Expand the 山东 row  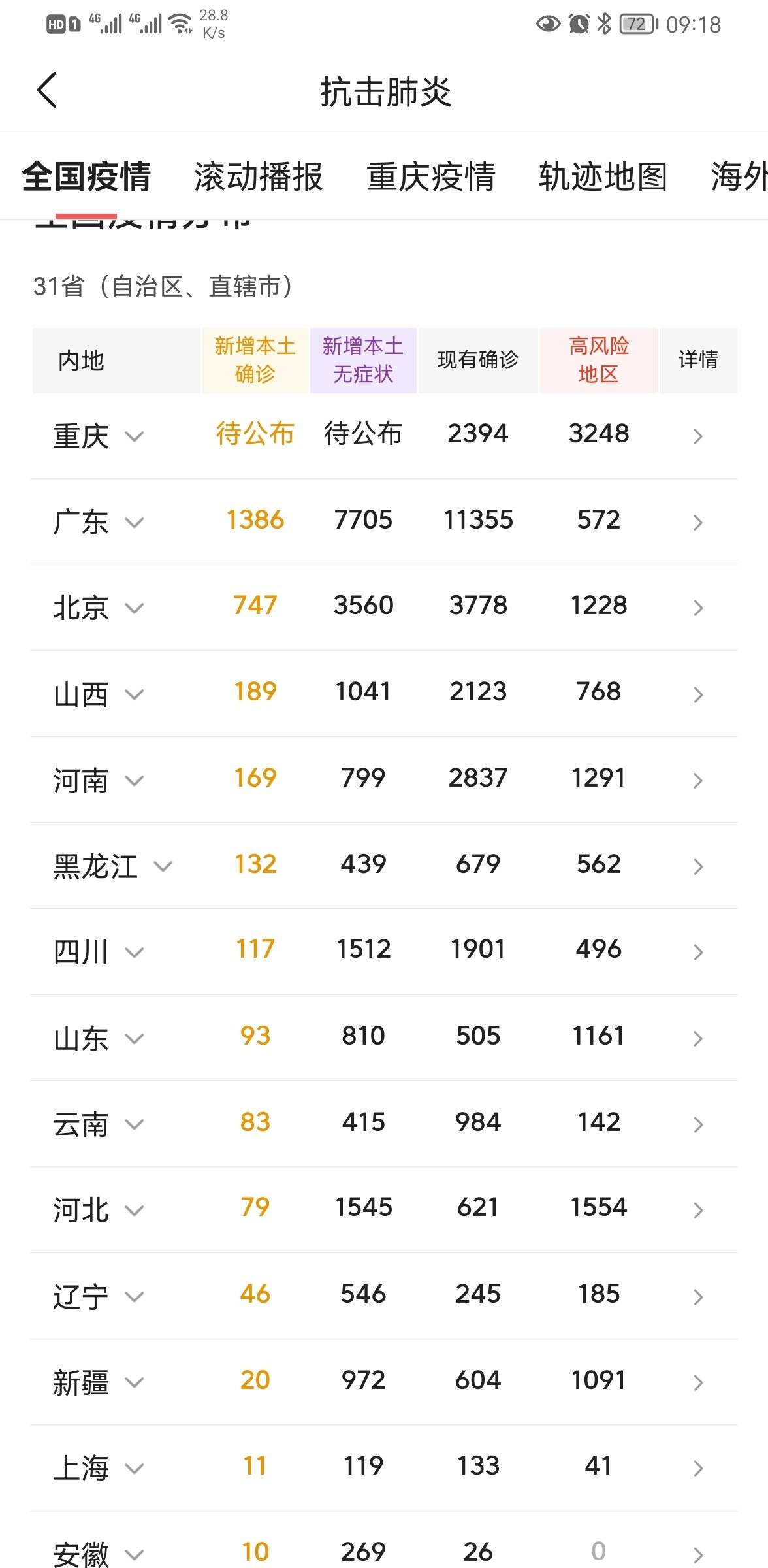tap(134, 1039)
